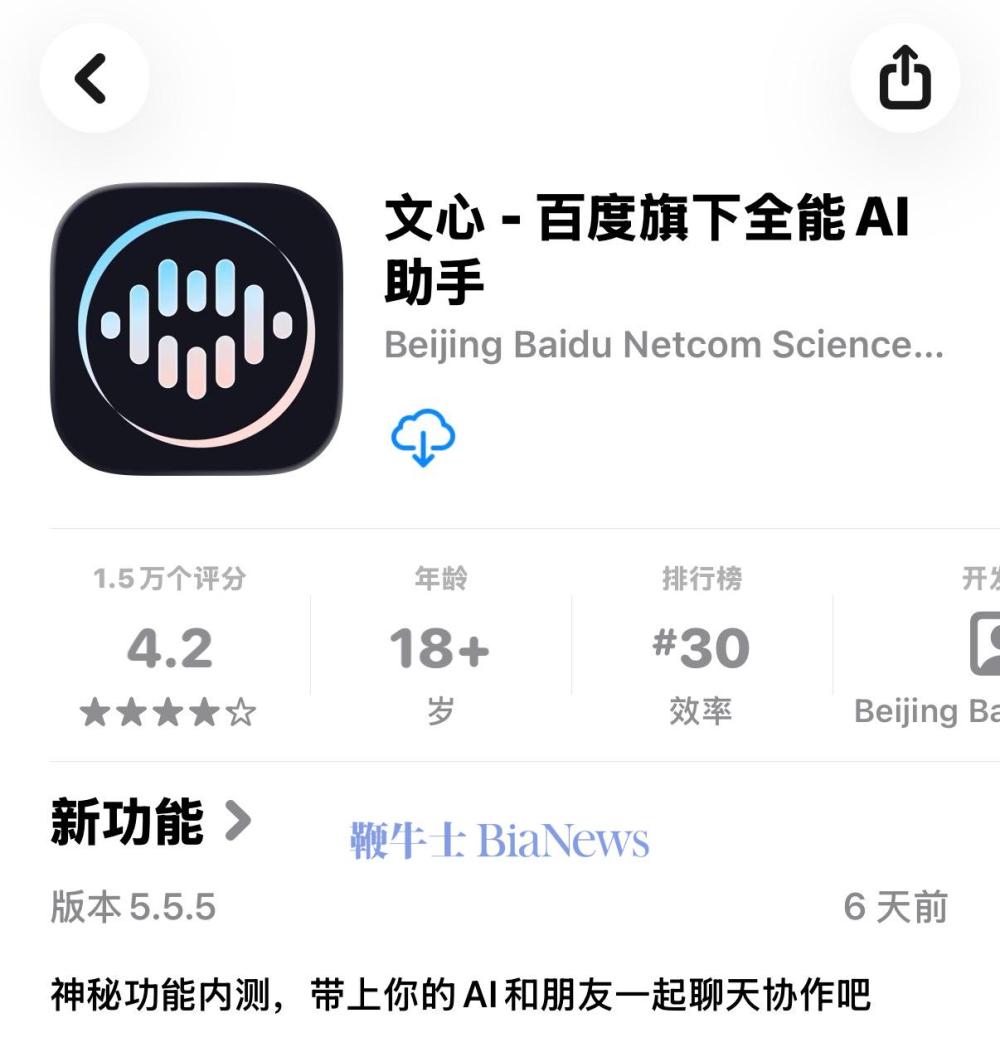
Task: Open developer Beijing Baidu Netcom Science page
Action: click(x=663, y=345)
